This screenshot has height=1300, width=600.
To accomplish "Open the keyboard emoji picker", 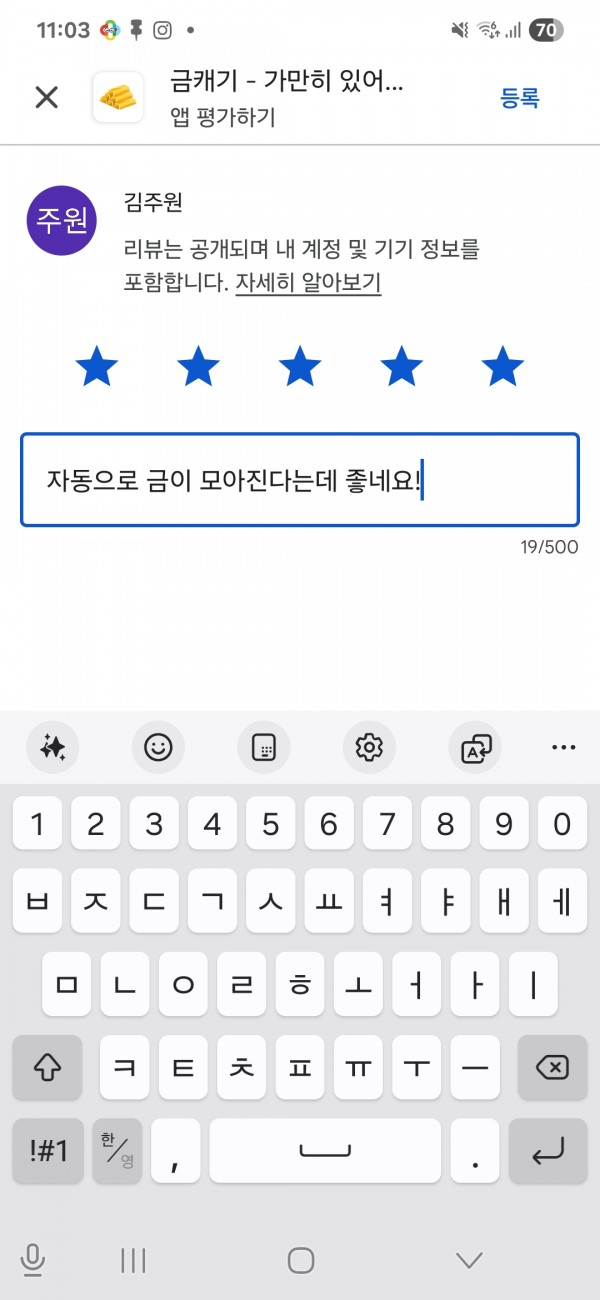I will click(158, 747).
